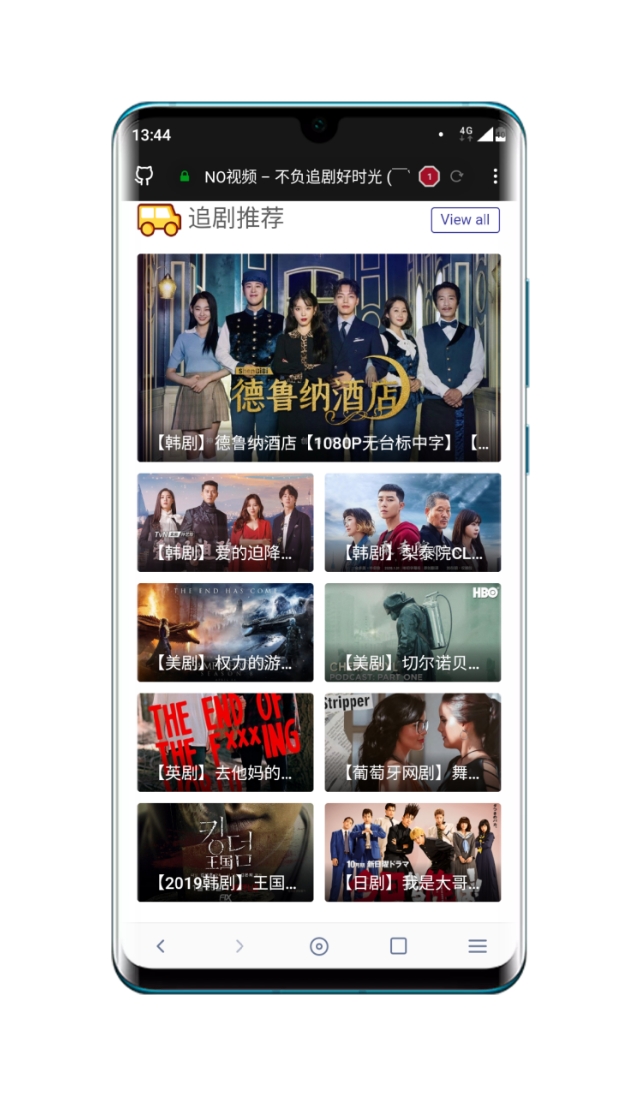Show open browser tabs

tap(398, 946)
